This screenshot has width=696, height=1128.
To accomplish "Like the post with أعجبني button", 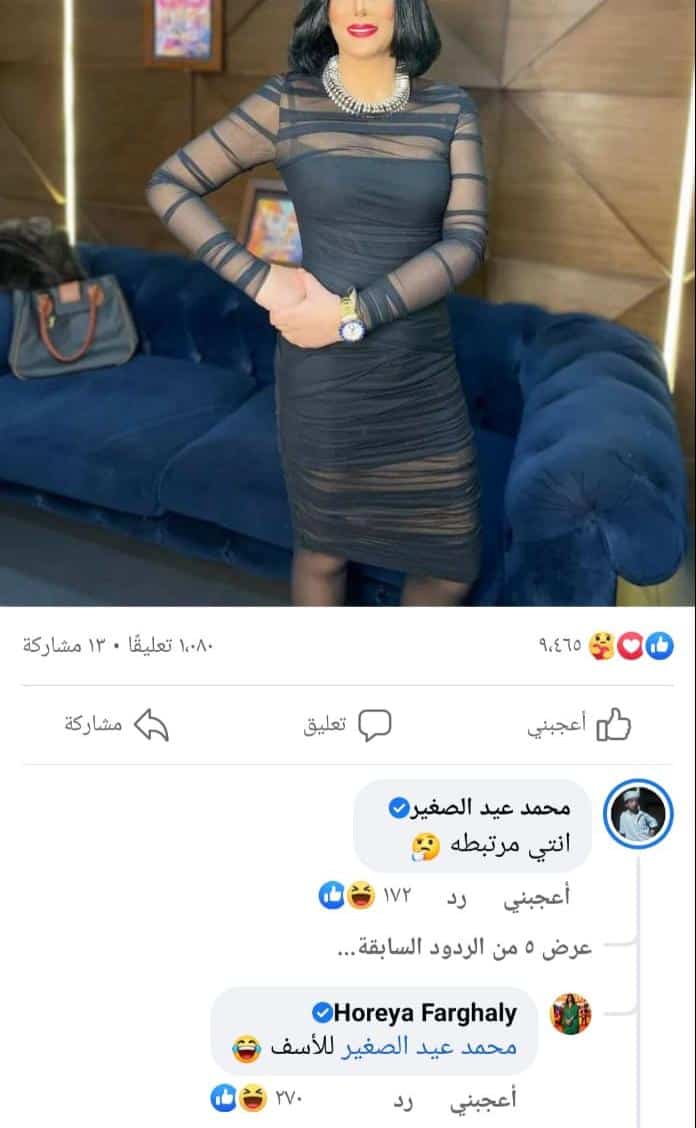I will tap(580, 726).
